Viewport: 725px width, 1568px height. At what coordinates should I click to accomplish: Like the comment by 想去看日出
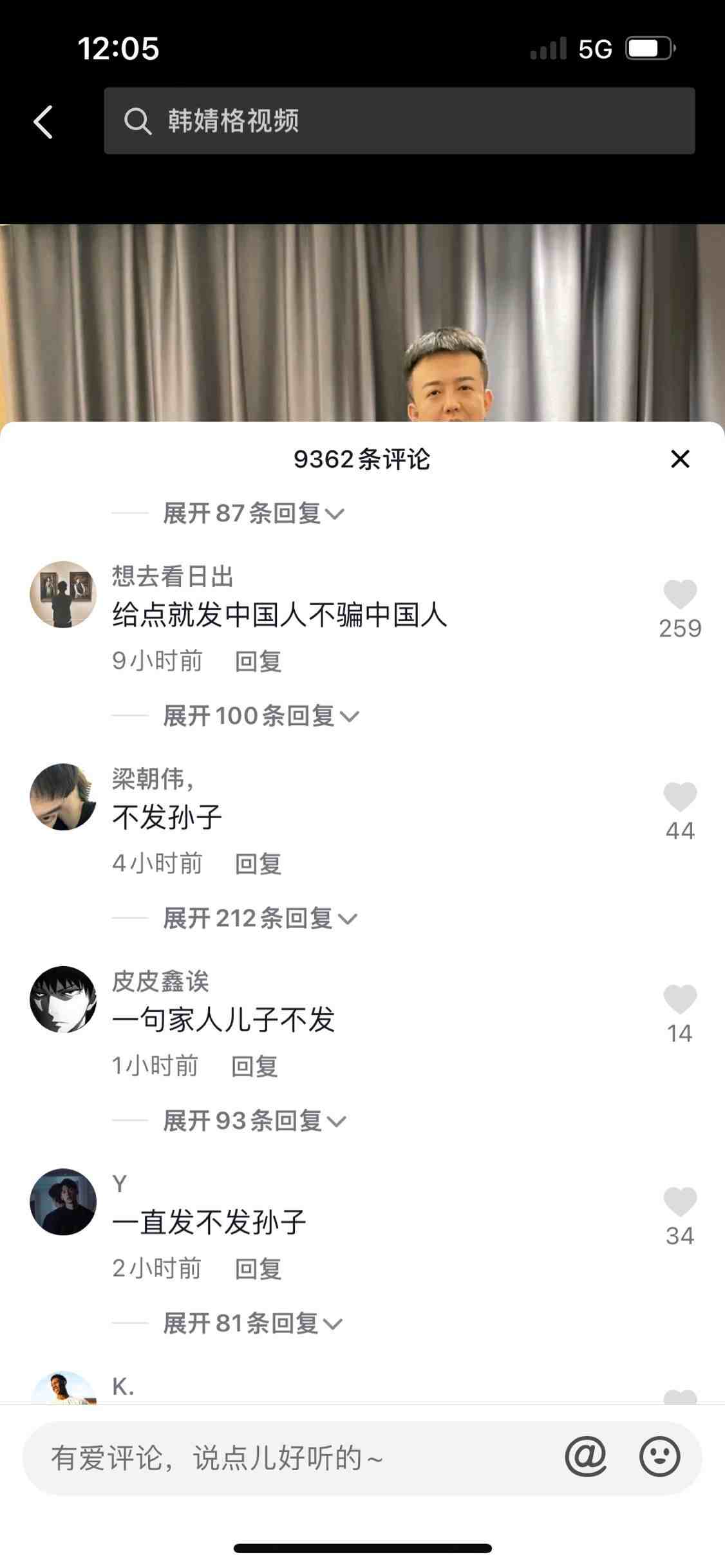pyautogui.click(x=680, y=595)
